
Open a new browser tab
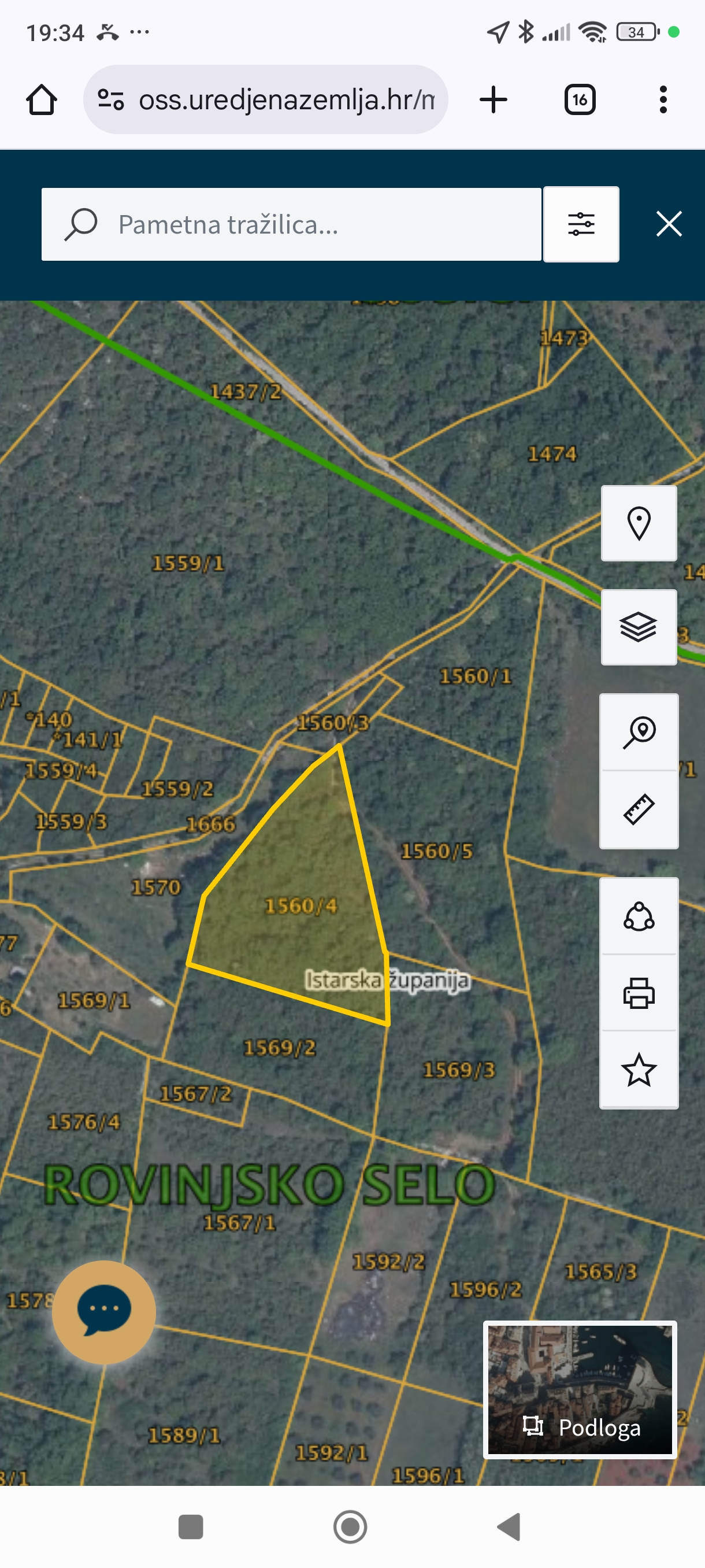pos(493,100)
